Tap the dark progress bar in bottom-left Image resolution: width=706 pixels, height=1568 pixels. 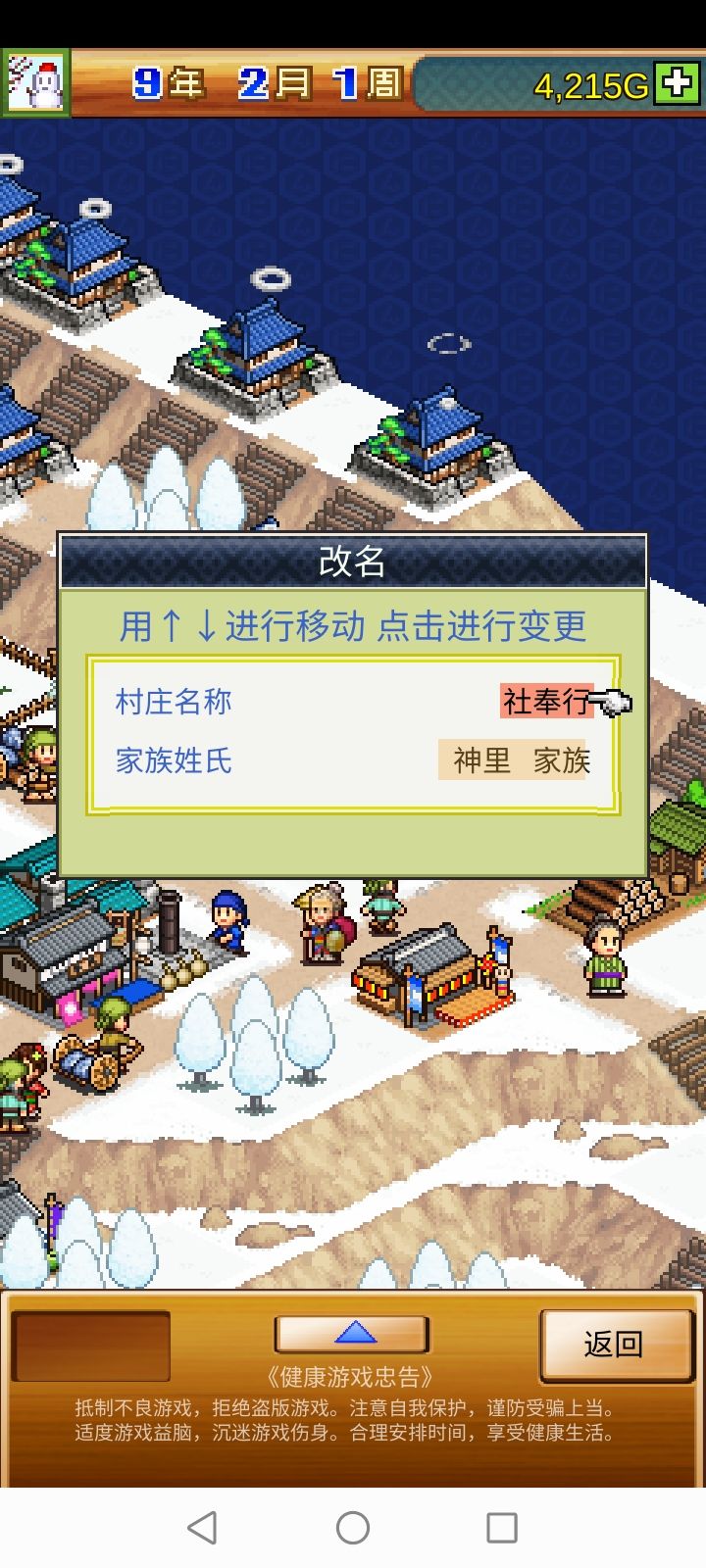coord(91,1345)
